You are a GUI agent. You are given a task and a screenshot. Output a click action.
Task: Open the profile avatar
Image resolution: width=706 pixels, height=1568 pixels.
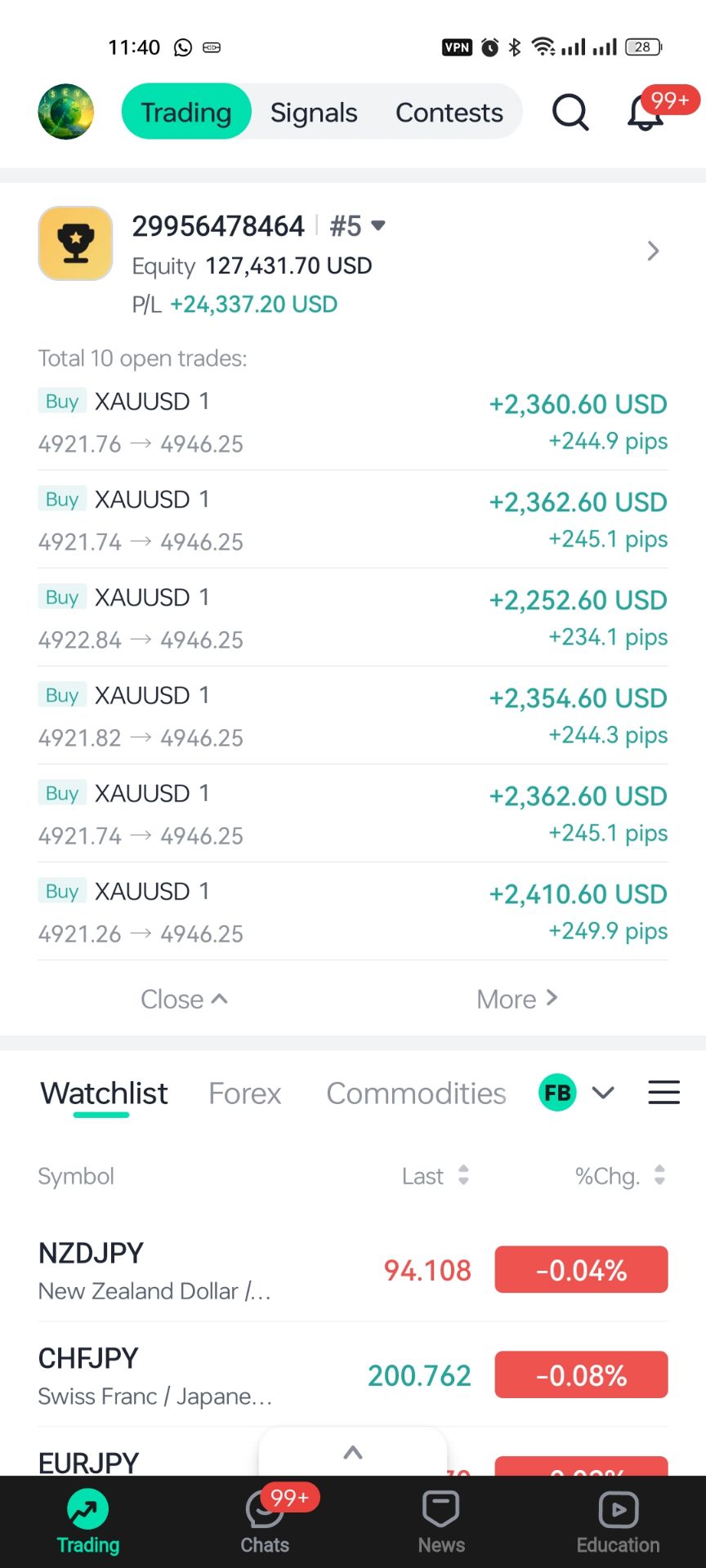66,112
